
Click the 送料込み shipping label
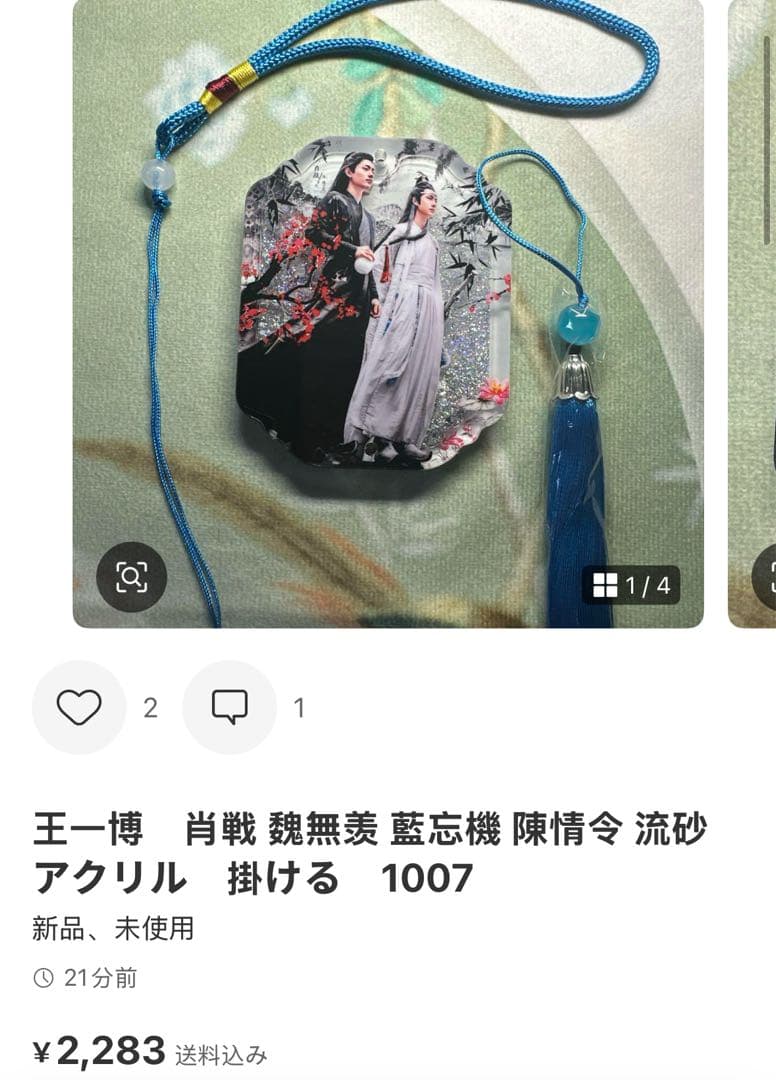220,1055
